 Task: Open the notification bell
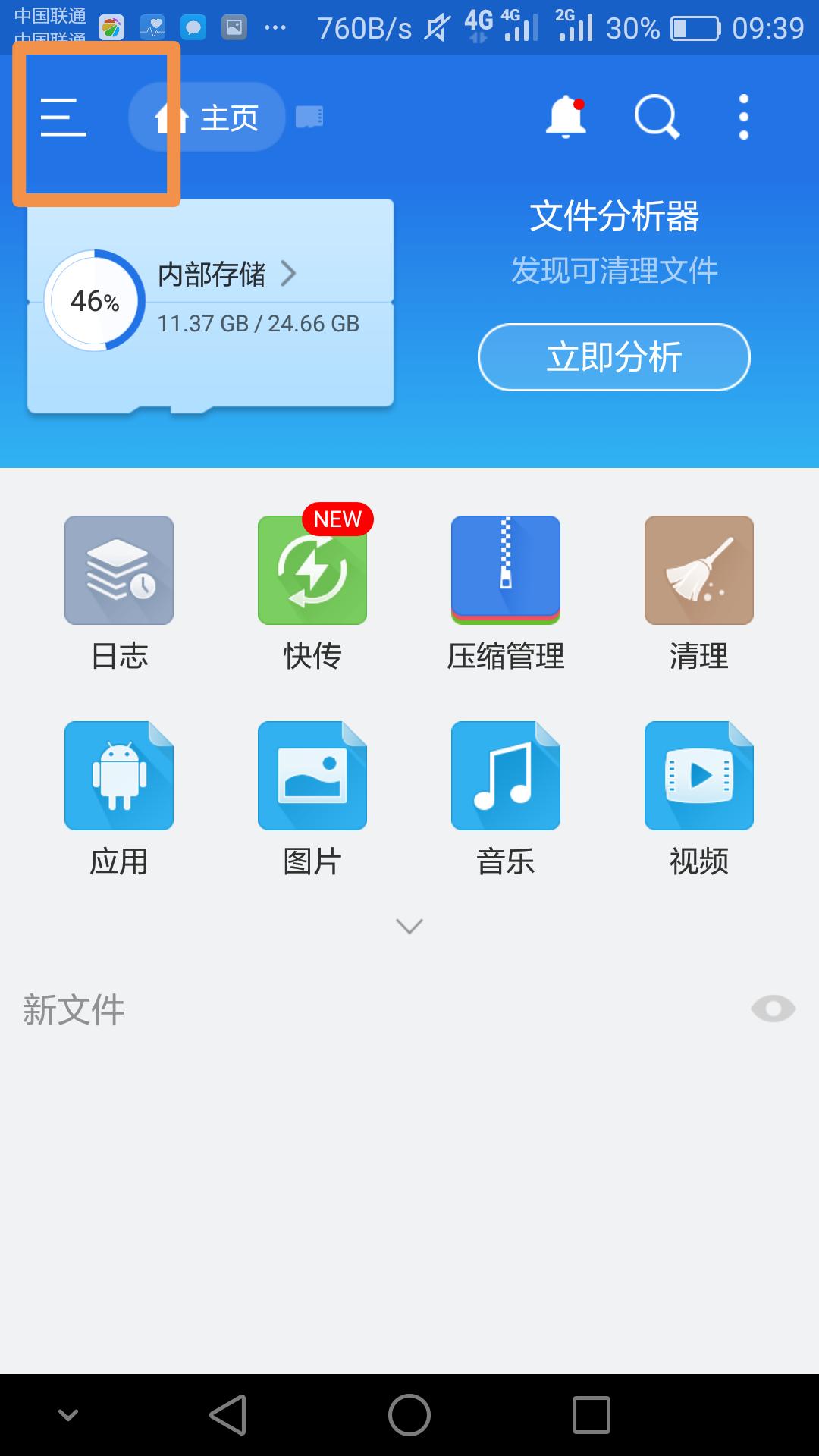tap(564, 118)
